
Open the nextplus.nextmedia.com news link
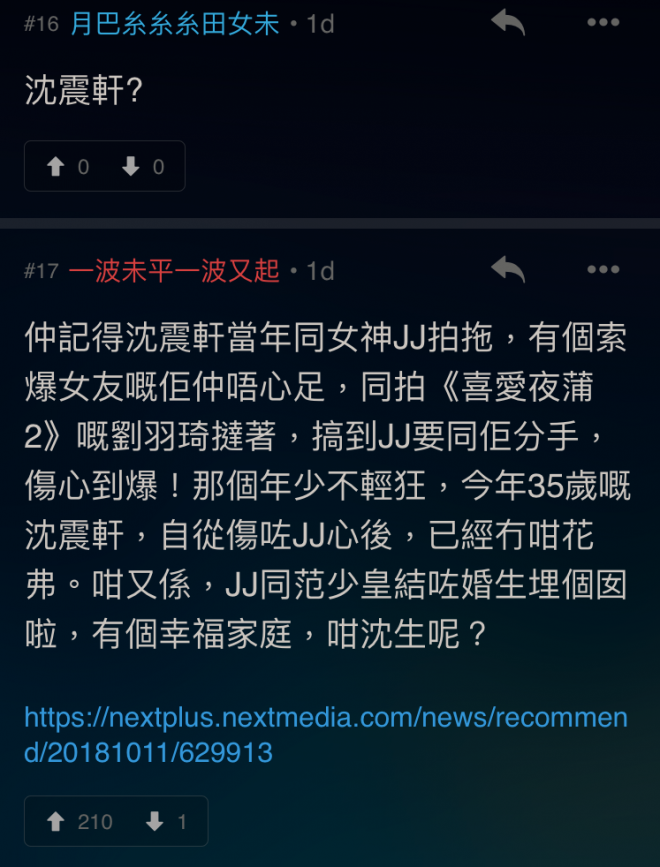[x=325, y=734]
